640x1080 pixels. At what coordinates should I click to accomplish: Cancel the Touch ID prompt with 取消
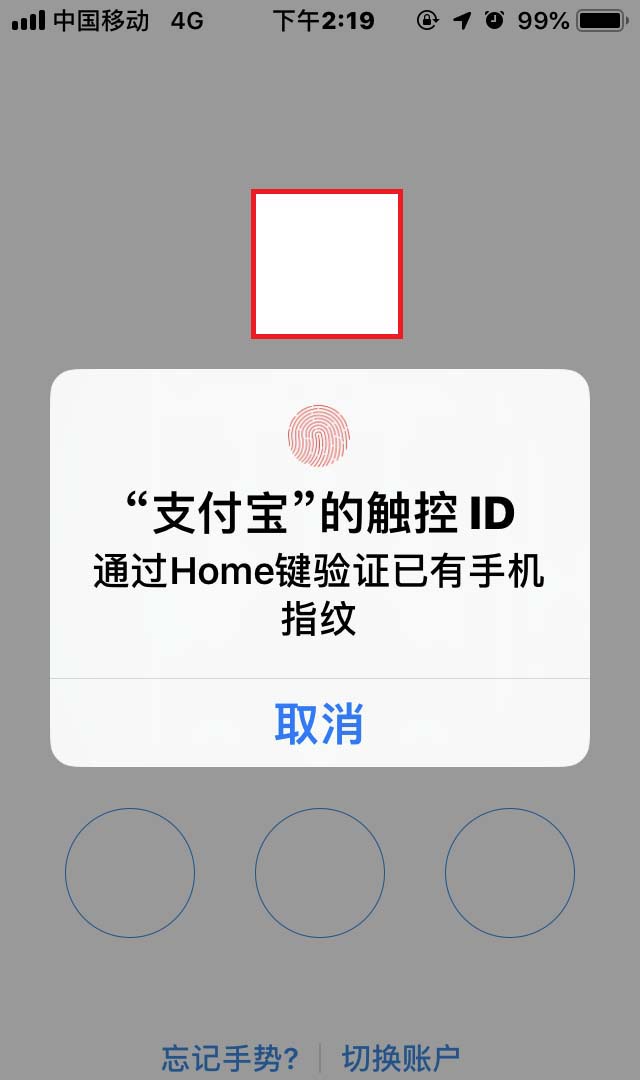(x=319, y=723)
